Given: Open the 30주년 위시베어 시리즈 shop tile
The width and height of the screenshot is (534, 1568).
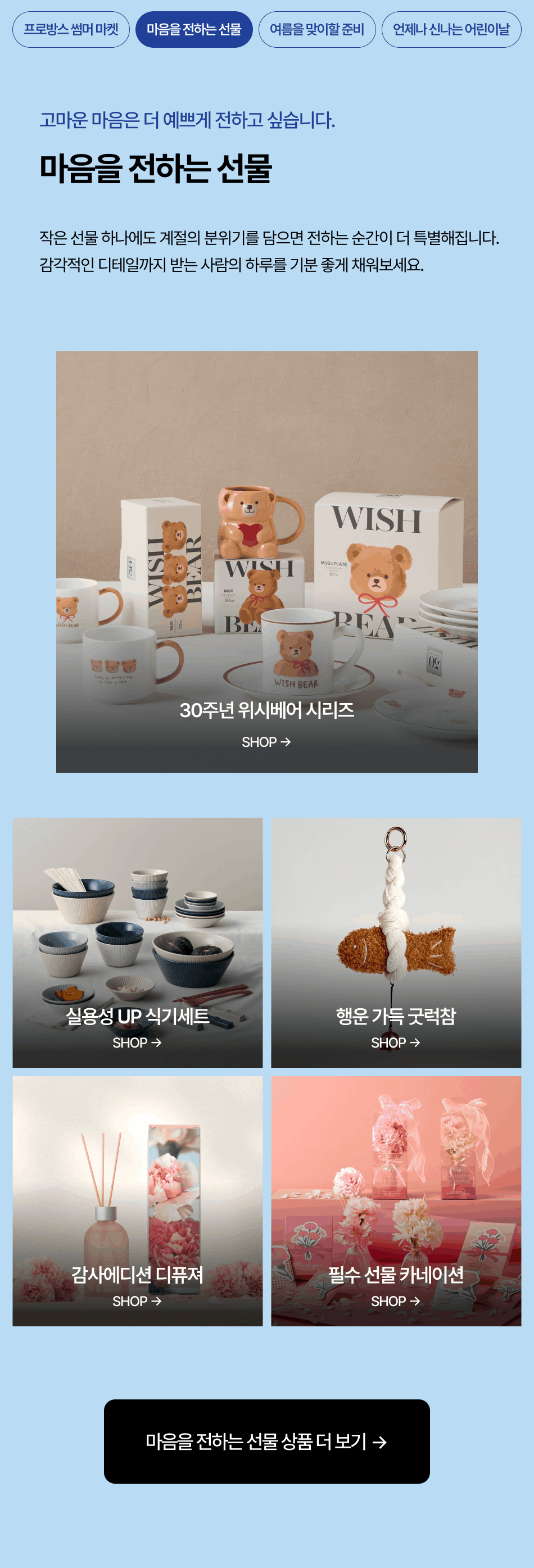Looking at the screenshot, I should pyautogui.click(x=266, y=562).
